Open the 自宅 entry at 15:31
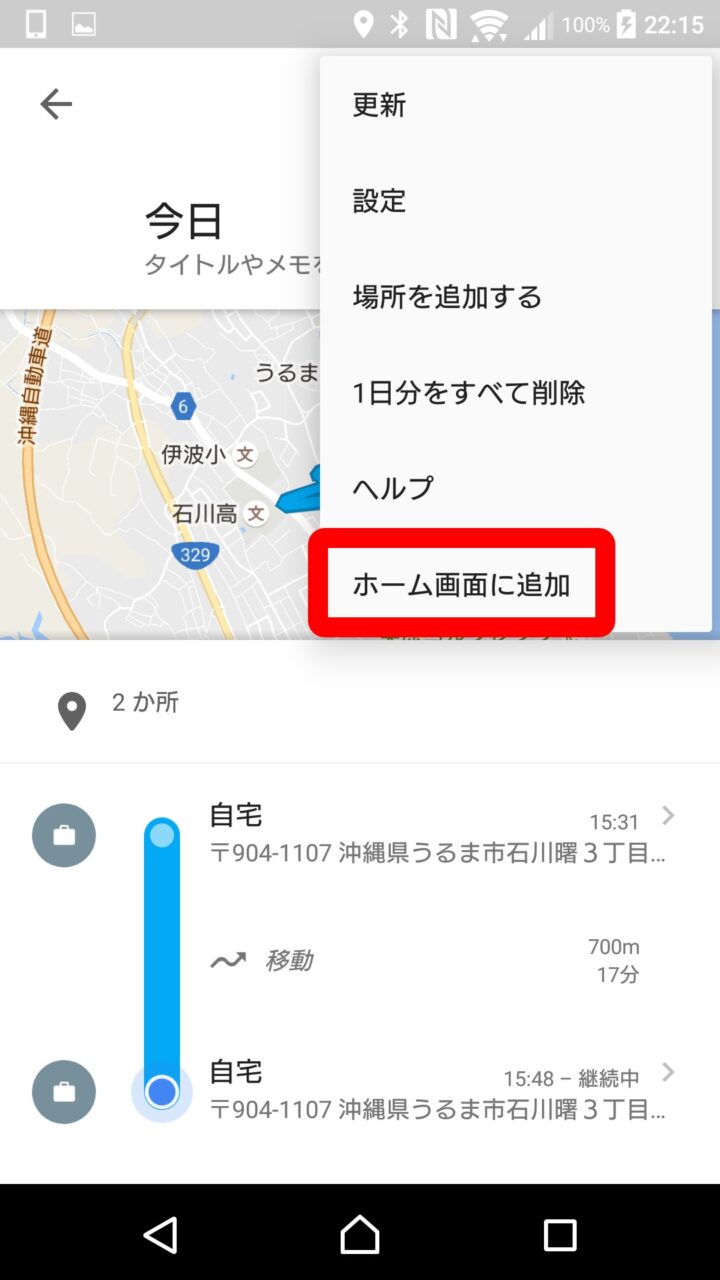This screenshot has height=1280, width=720. point(437,835)
